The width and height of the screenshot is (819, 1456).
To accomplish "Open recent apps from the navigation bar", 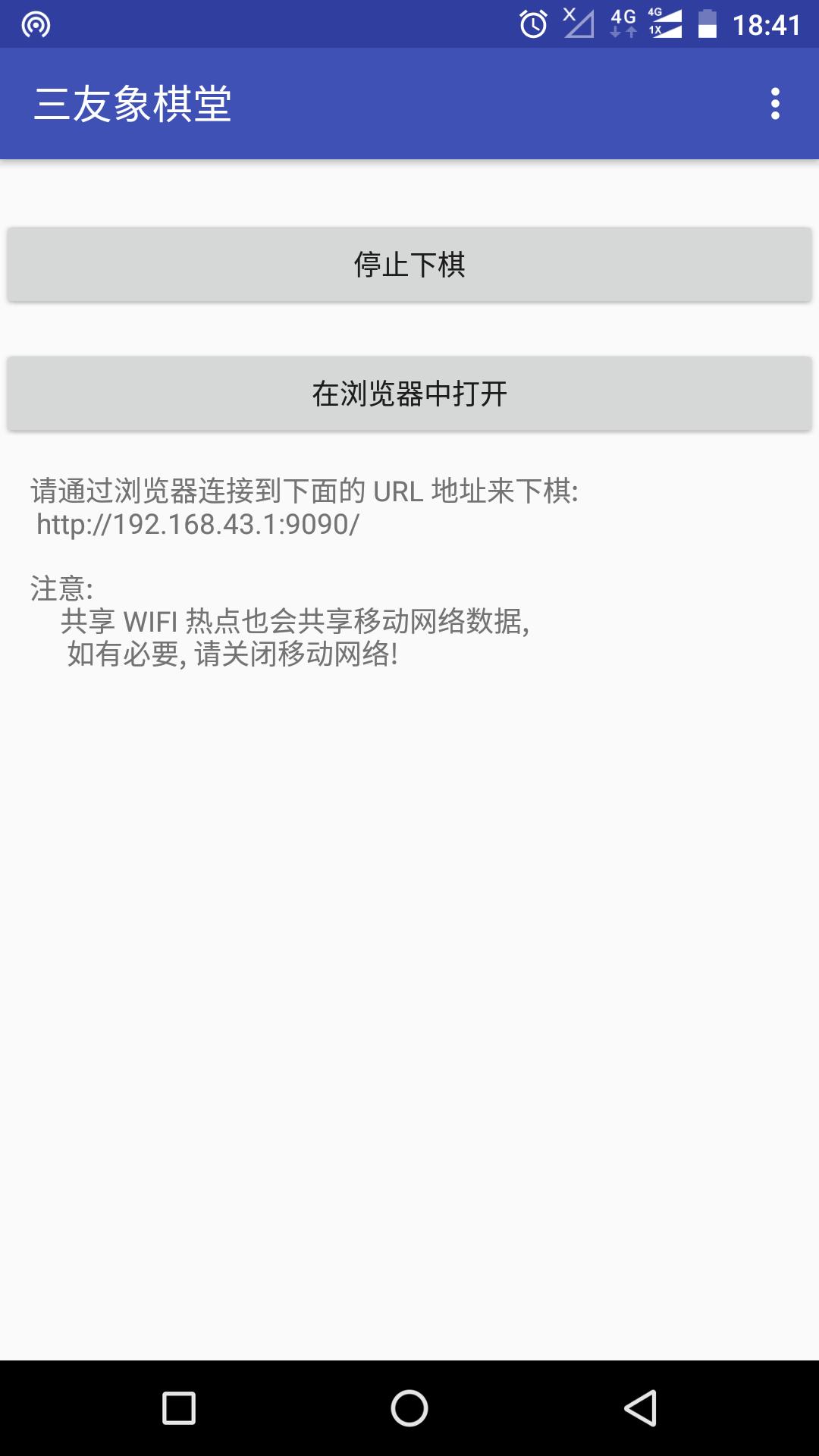I will tap(179, 1408).
